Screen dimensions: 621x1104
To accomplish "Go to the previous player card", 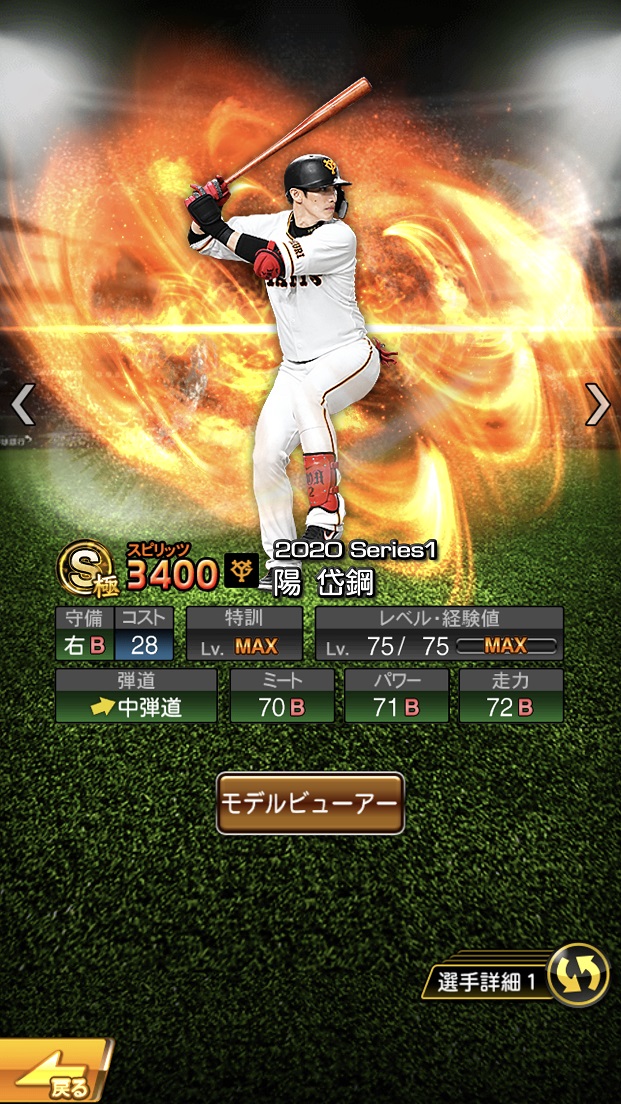I will click(22, 405).
